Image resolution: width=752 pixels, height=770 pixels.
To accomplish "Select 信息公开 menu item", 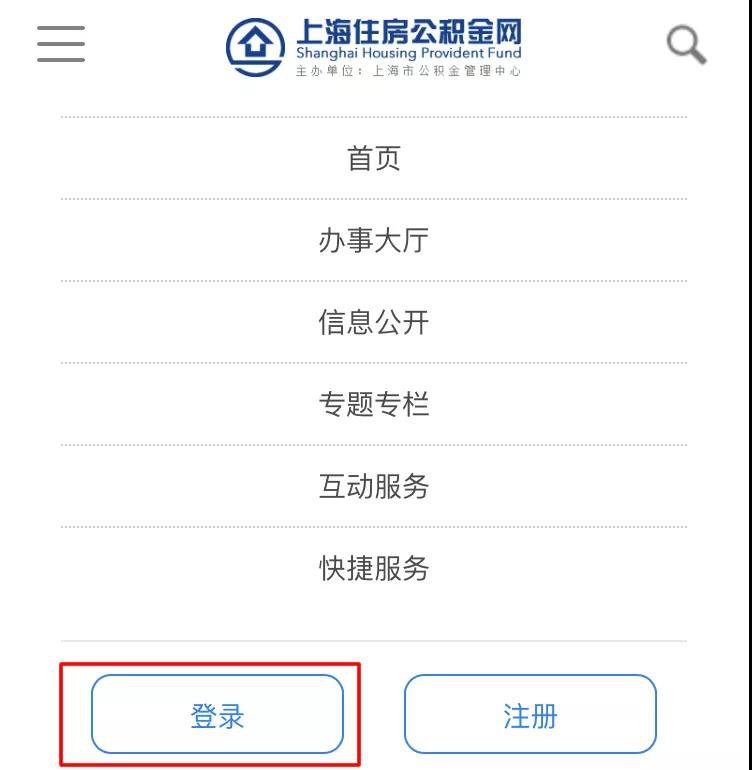I will coord(374,322).
